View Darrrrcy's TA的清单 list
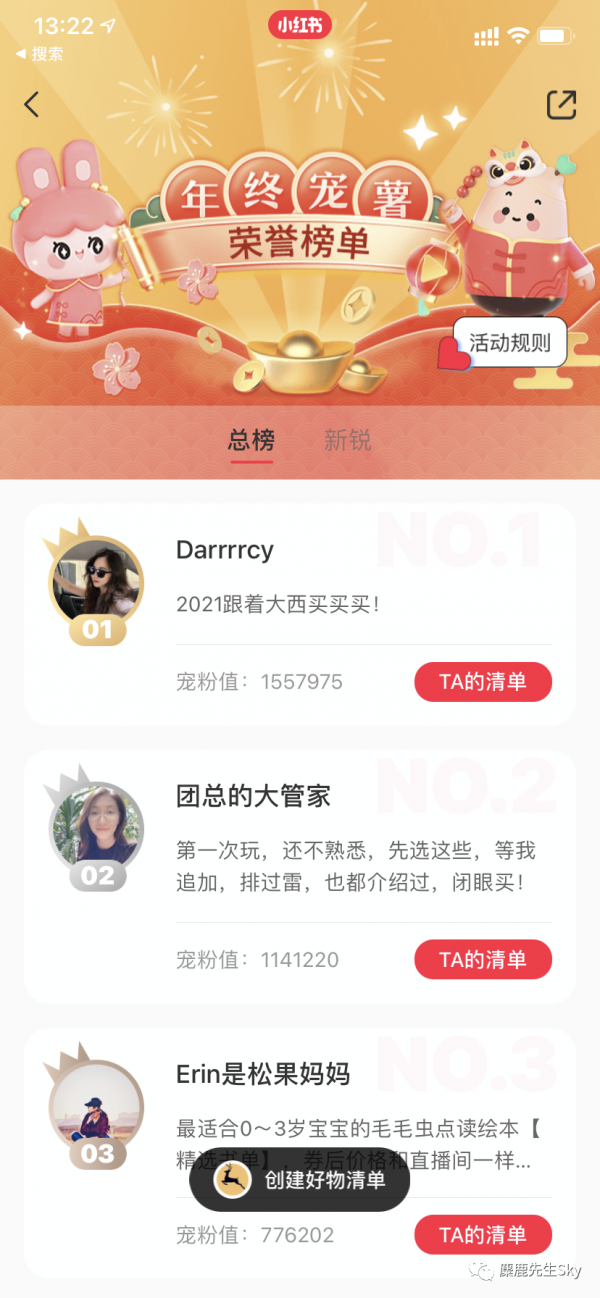 click(483, 682)
